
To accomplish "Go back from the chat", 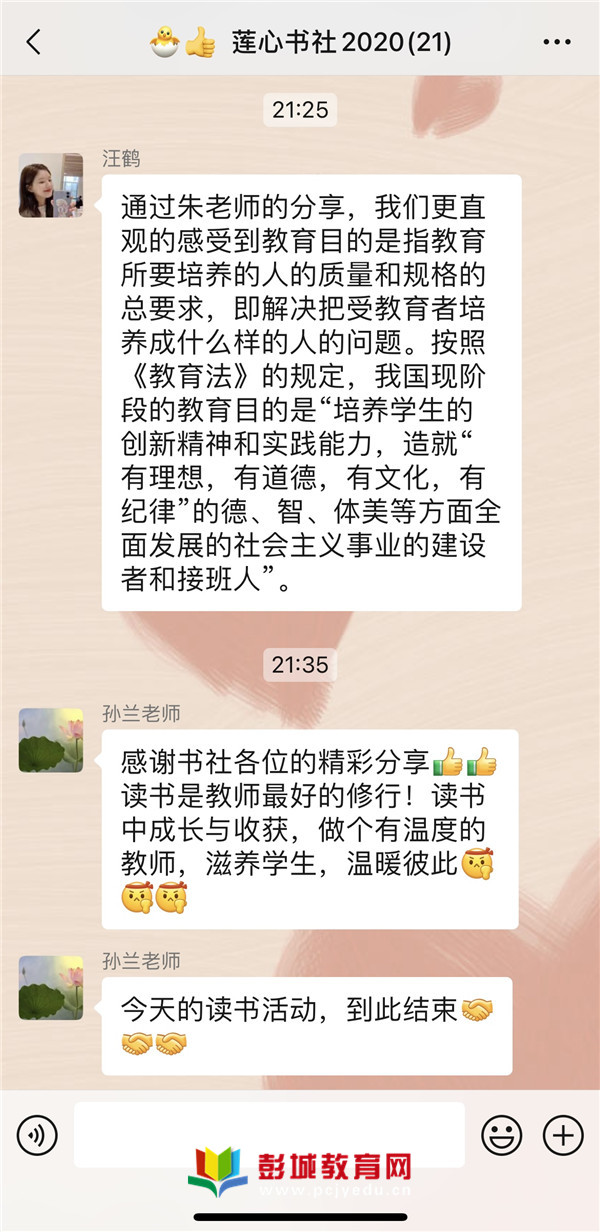I will click(34, 42).
